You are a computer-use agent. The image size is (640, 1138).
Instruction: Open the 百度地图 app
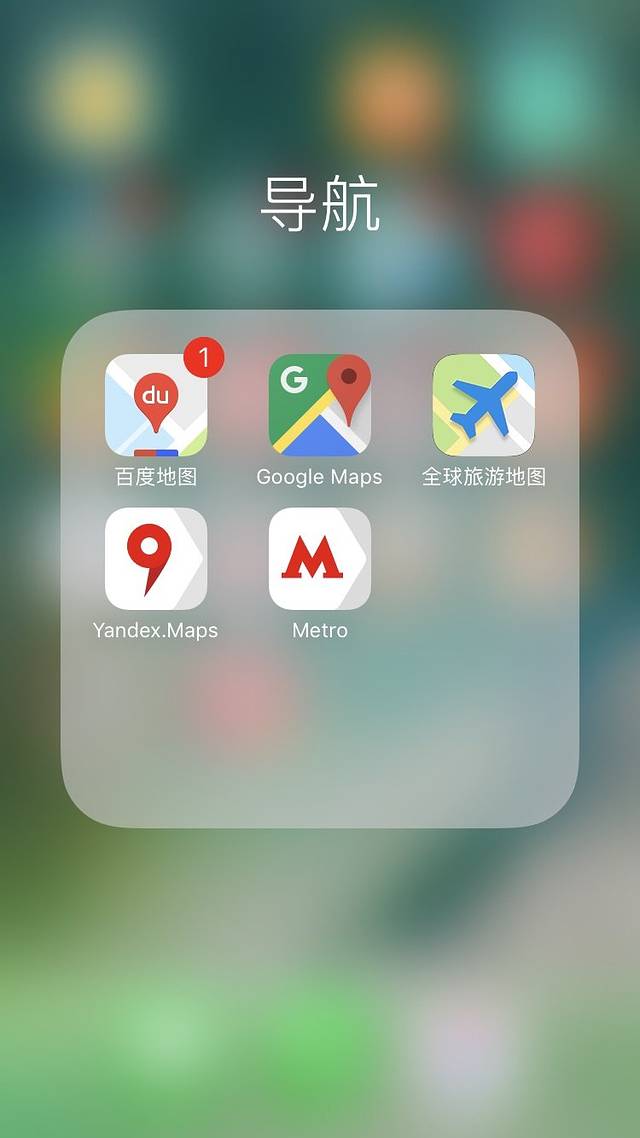pos(156,405)
